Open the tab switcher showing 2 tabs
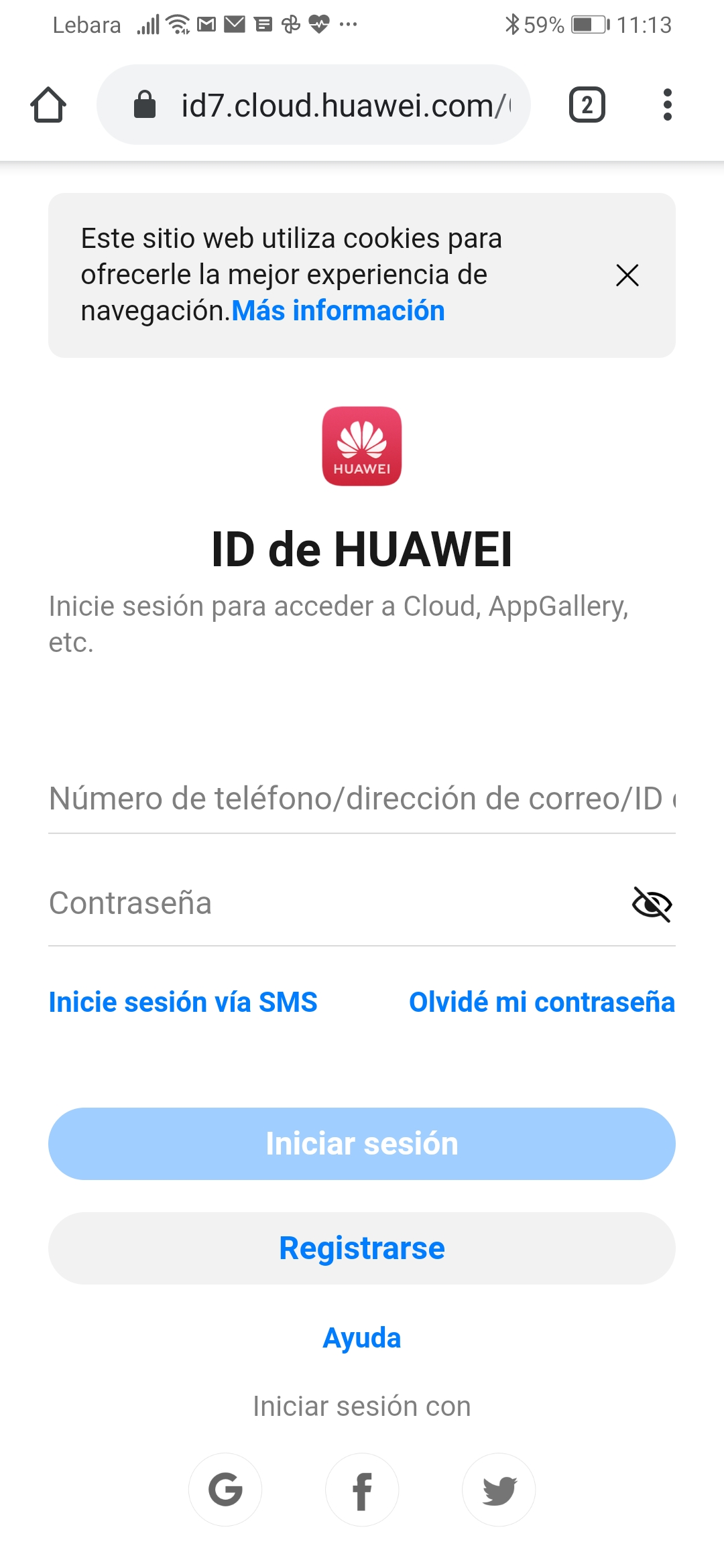 587,105
